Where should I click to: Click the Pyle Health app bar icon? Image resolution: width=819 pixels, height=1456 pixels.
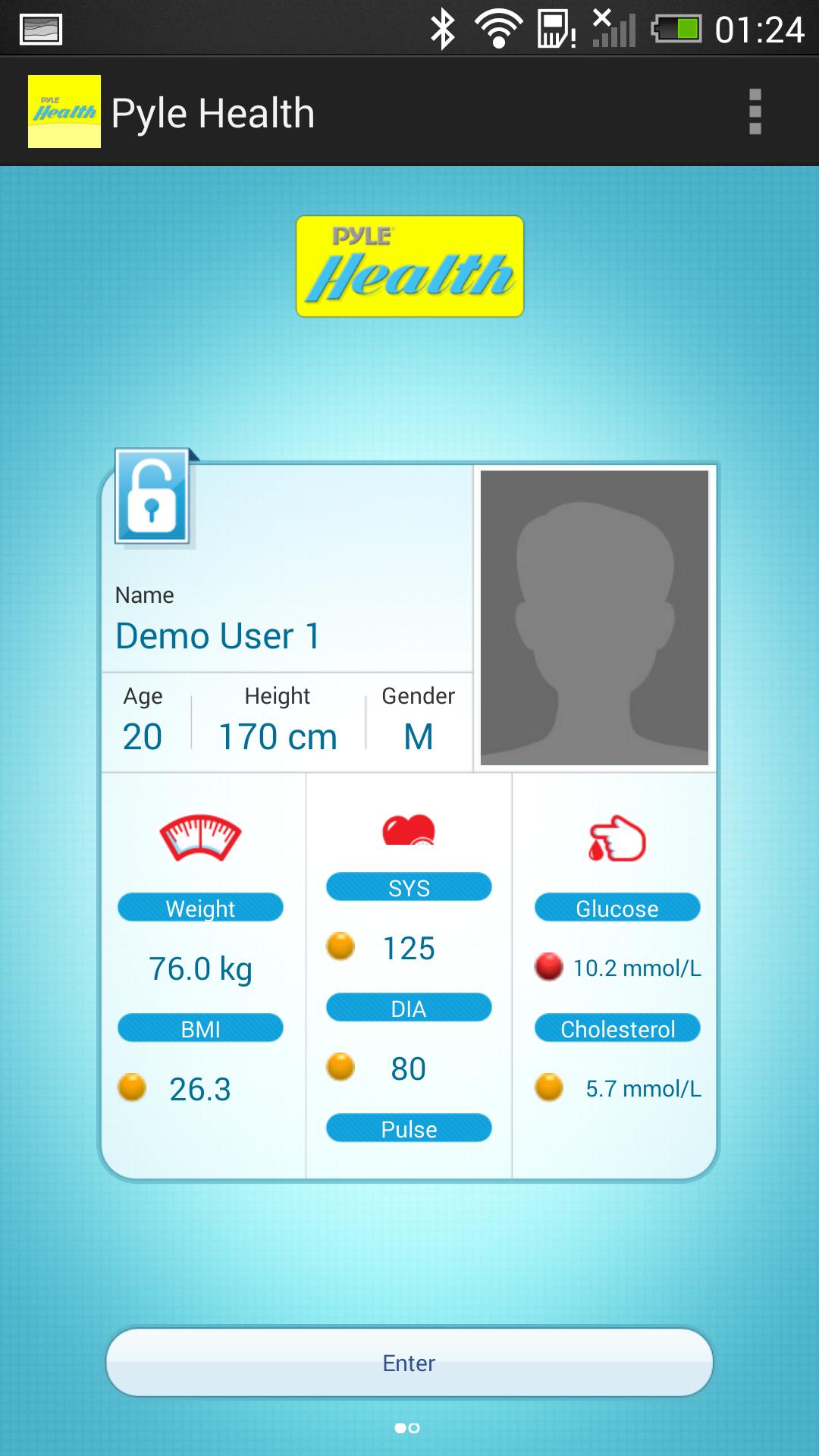[x=64, y=111]
